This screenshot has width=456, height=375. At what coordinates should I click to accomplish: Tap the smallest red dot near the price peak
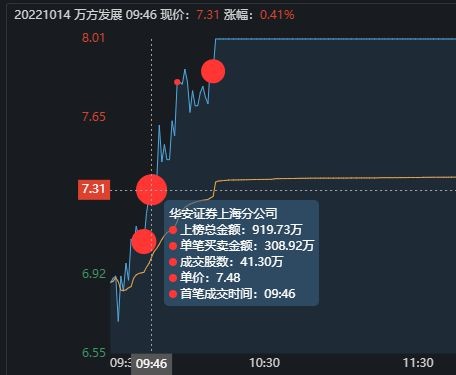pyautogui.click(x=177, y=82)
